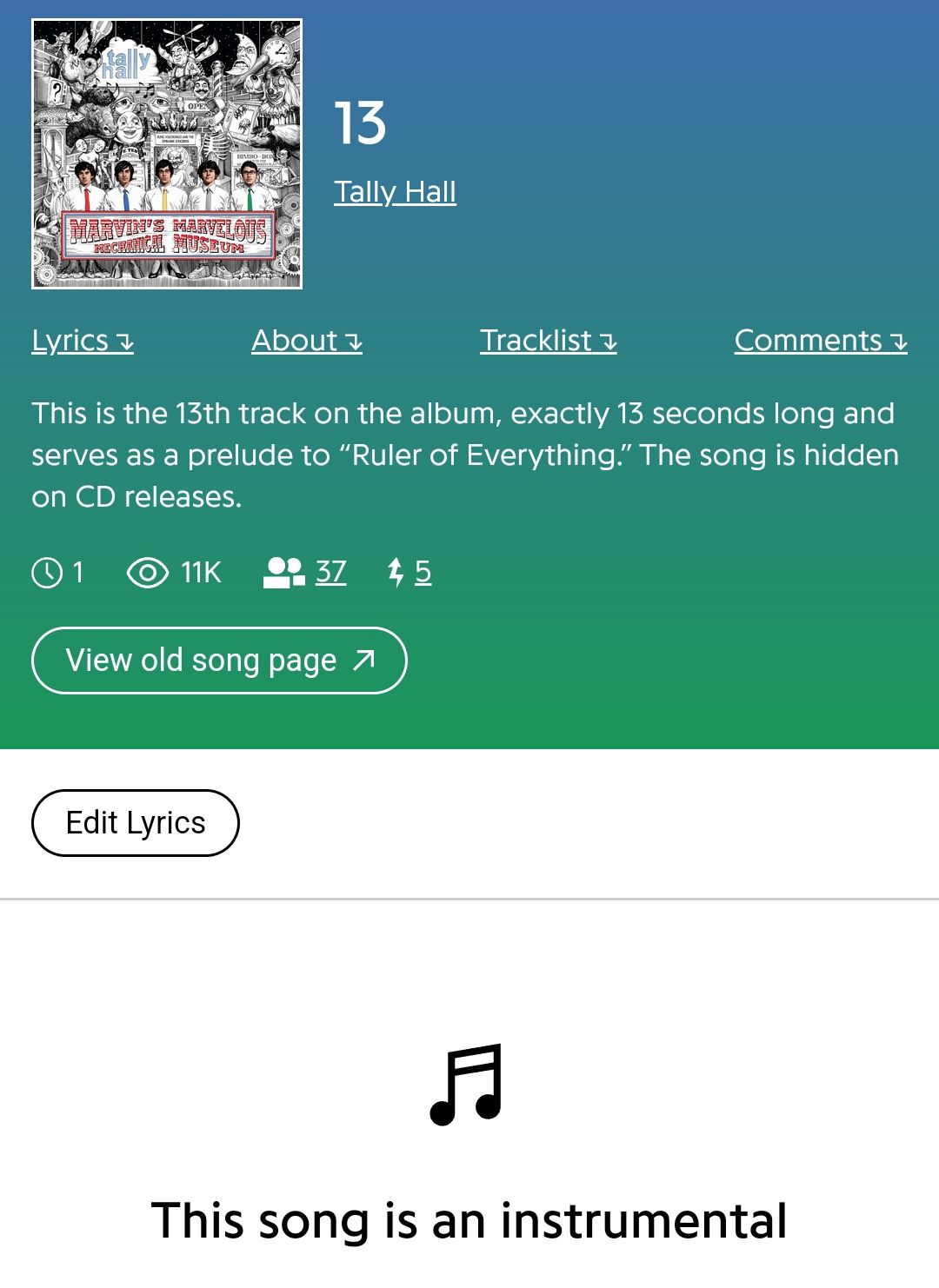View old song page
Image resolution: width=939 pixels, height=1288 pixels.
coord(219,661)
